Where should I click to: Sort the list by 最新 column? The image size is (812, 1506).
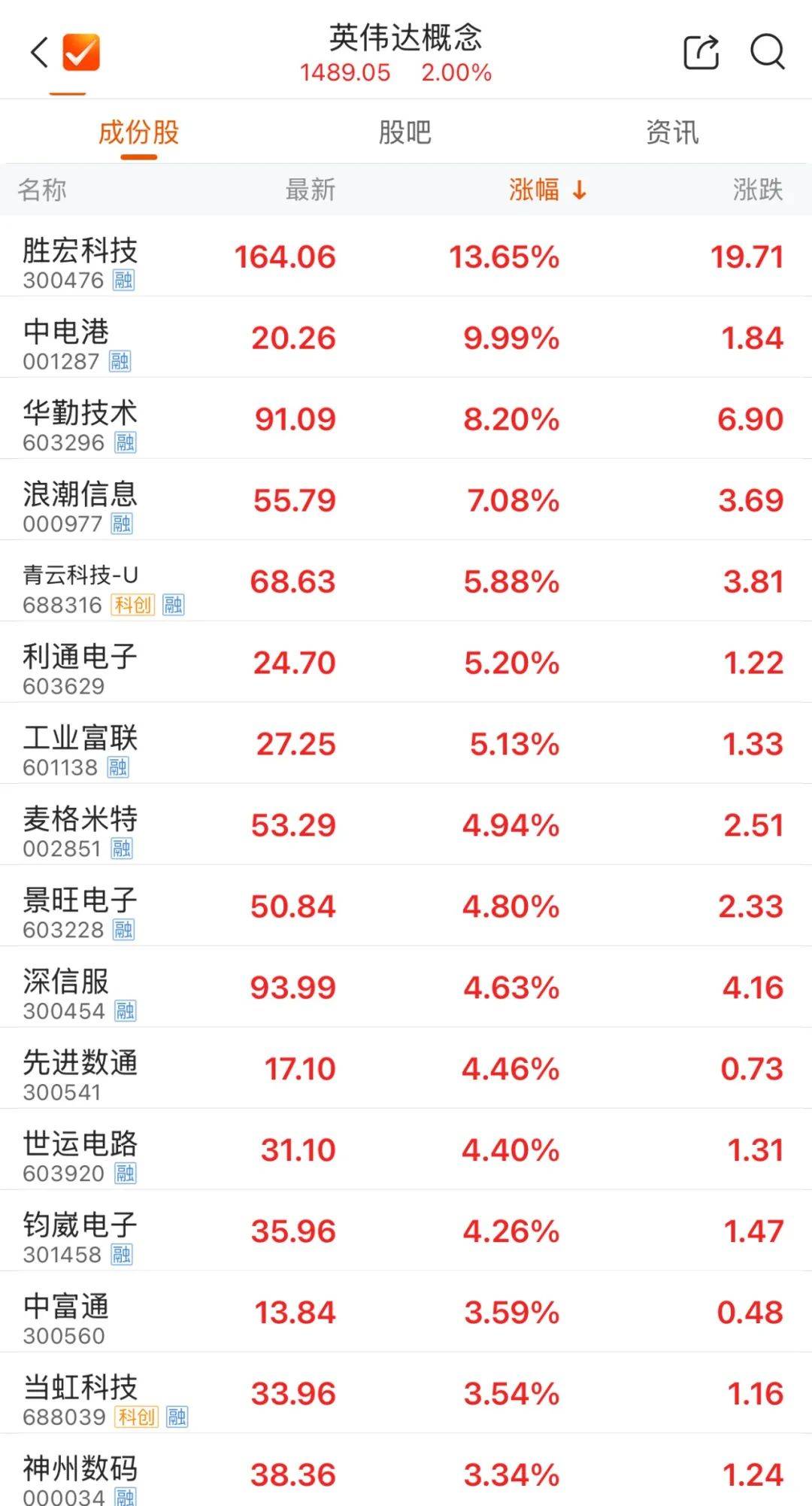pyautogui.click(x=310, y=190)
